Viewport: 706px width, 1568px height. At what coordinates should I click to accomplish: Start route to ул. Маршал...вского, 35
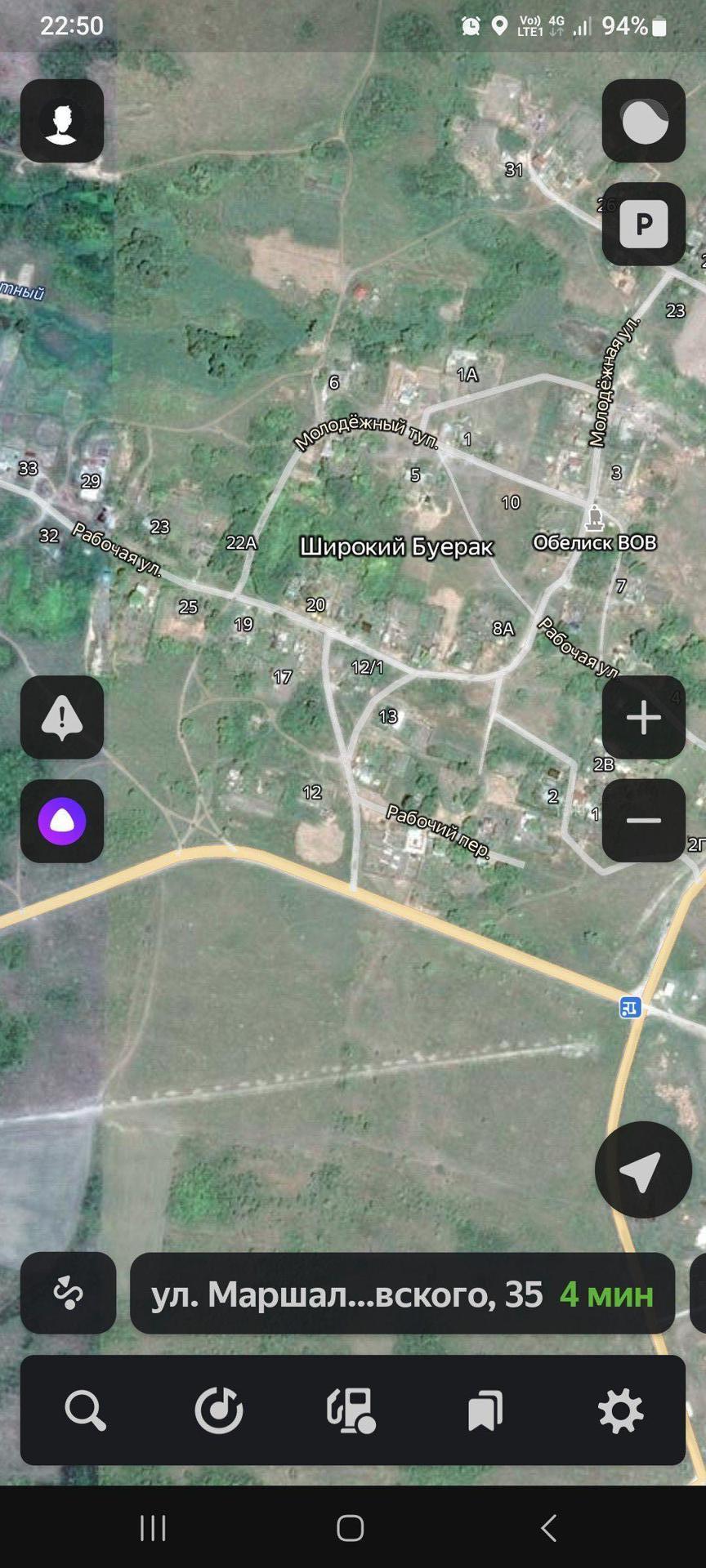coord(402,1294)
